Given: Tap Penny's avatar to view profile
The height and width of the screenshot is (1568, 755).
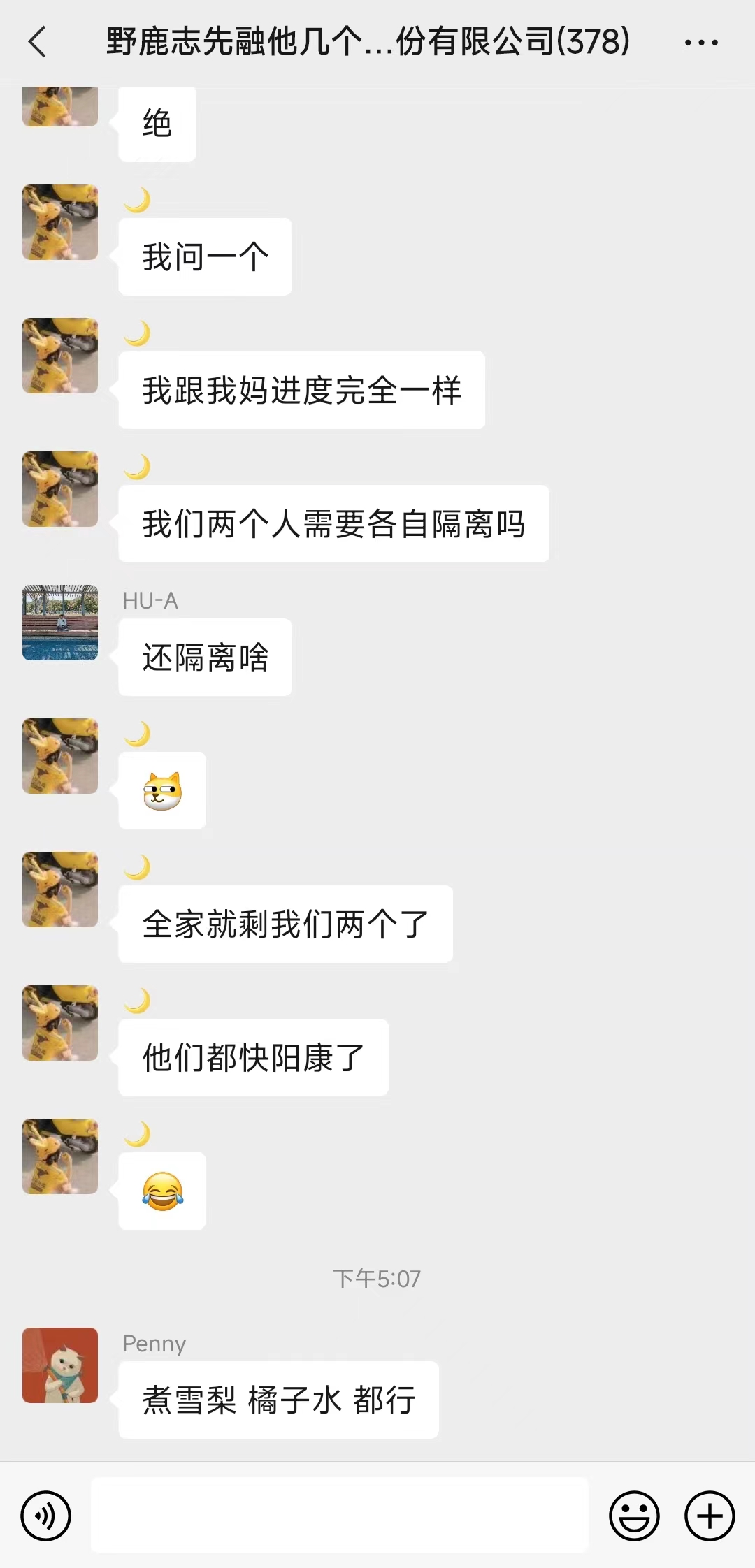Looking at the screenshot, I should (60, 1365).
